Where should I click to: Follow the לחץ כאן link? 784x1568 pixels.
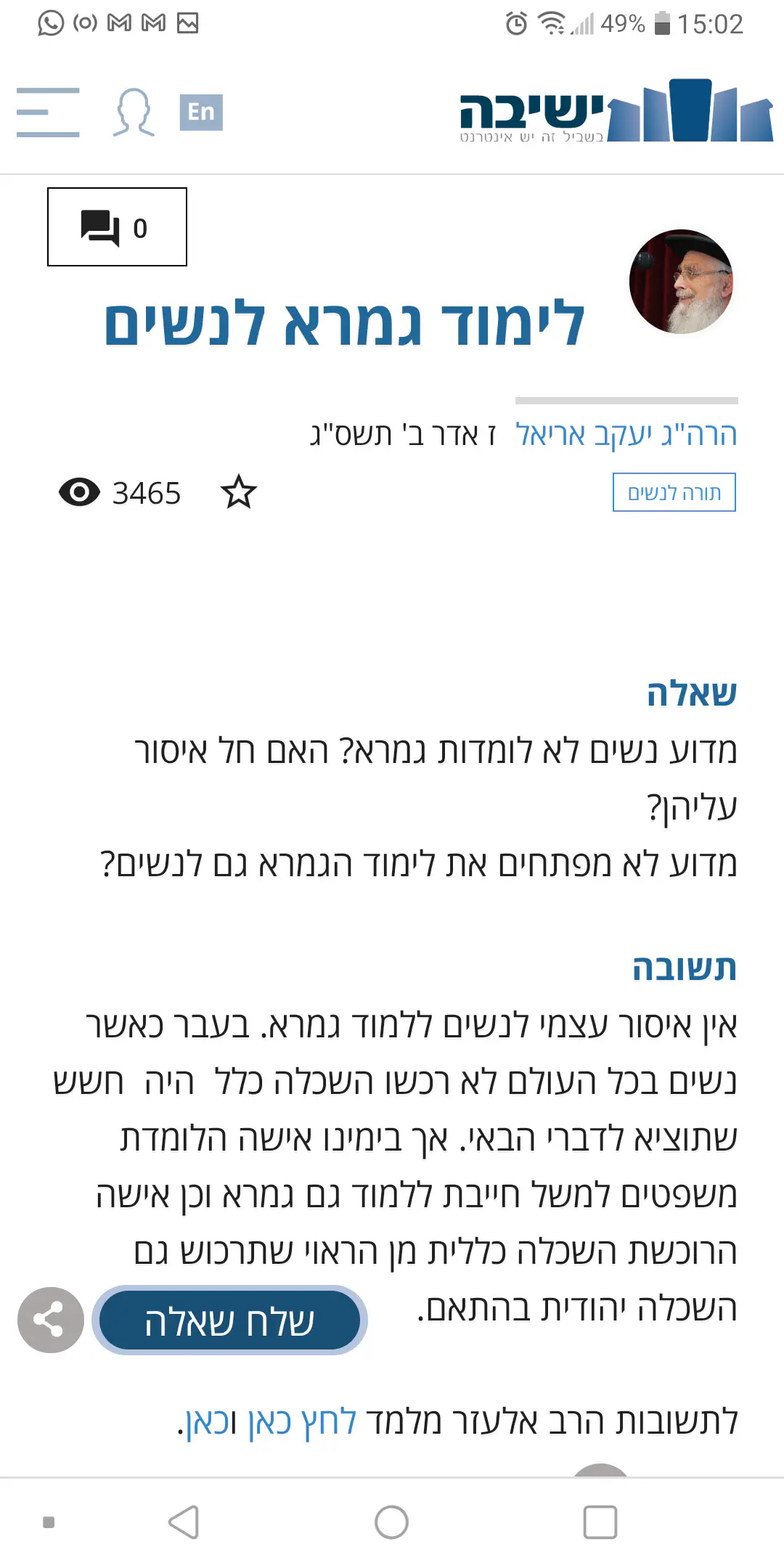point(302,1421)
